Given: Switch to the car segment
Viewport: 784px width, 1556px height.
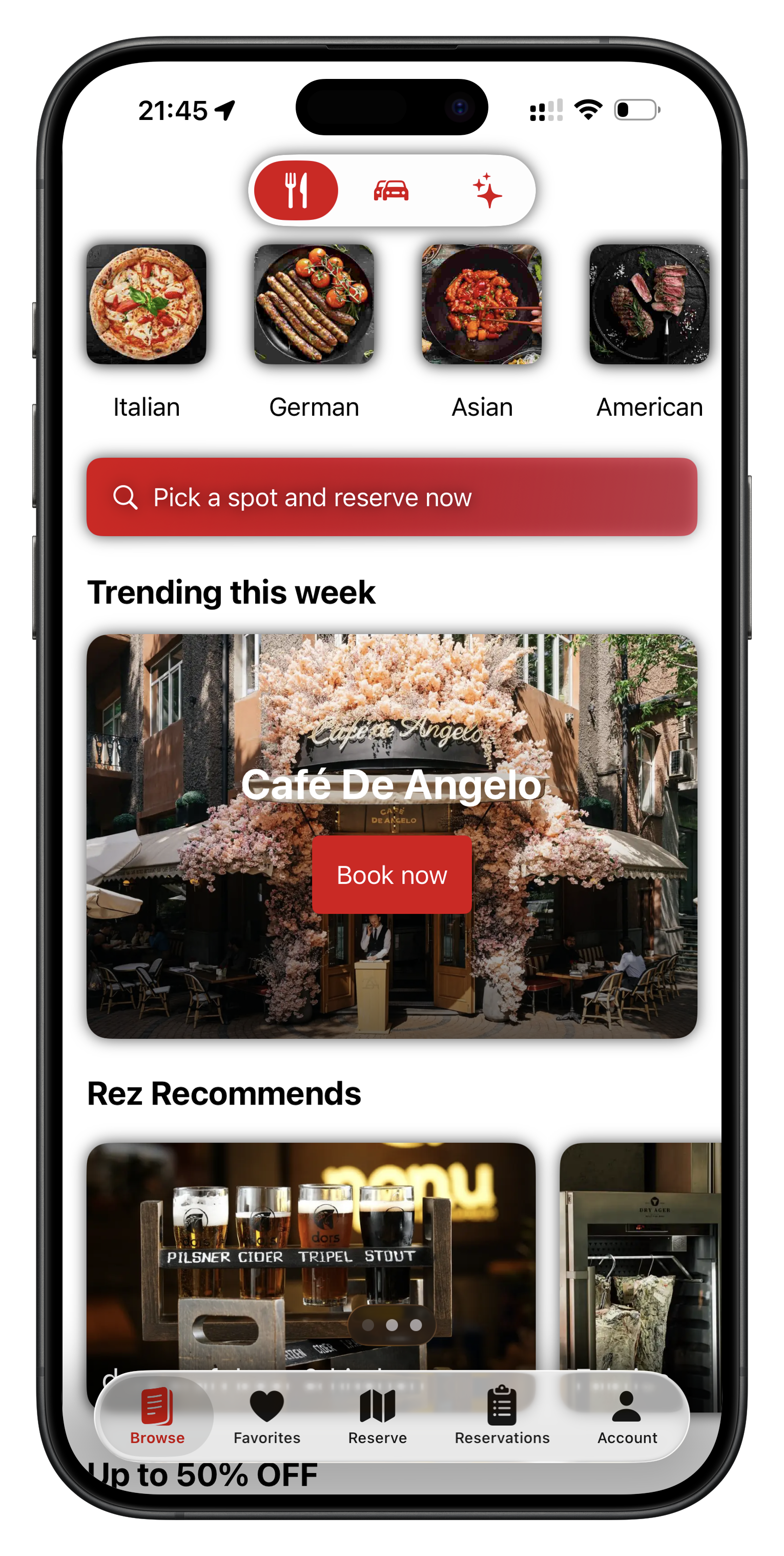Looking at the screenshot, I should [x=391, y=190].
